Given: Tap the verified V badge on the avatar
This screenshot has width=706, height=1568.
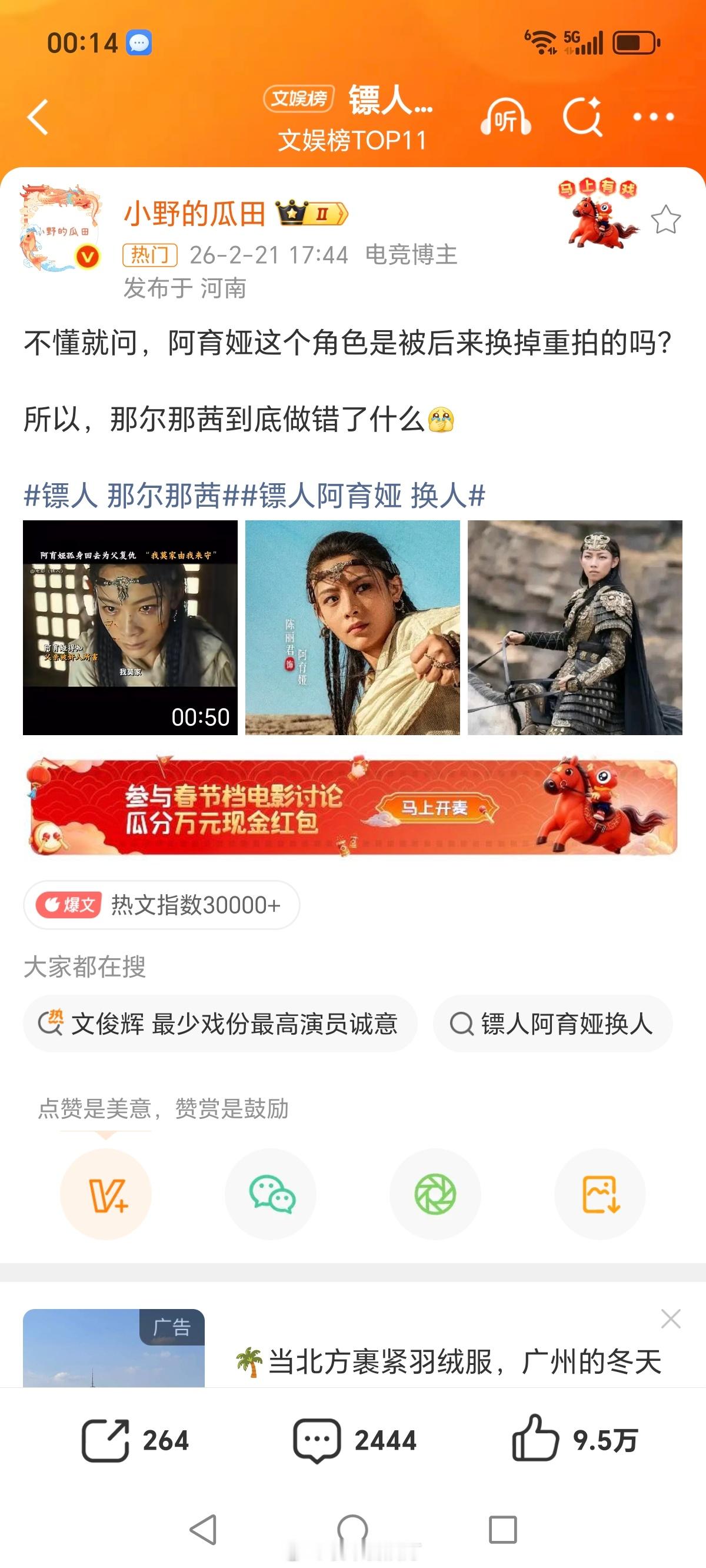Looking at the screenshot, I should point(86,257).
